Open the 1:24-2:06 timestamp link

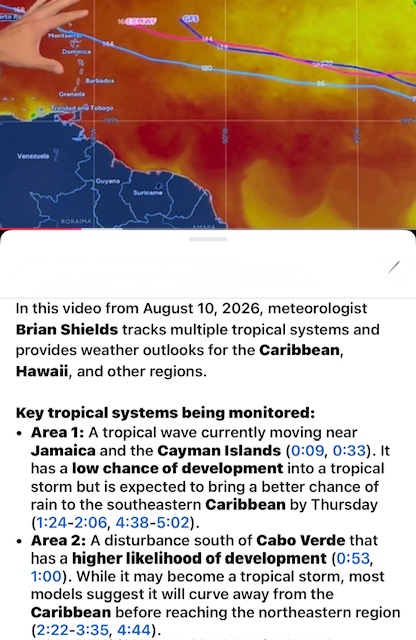72,522
